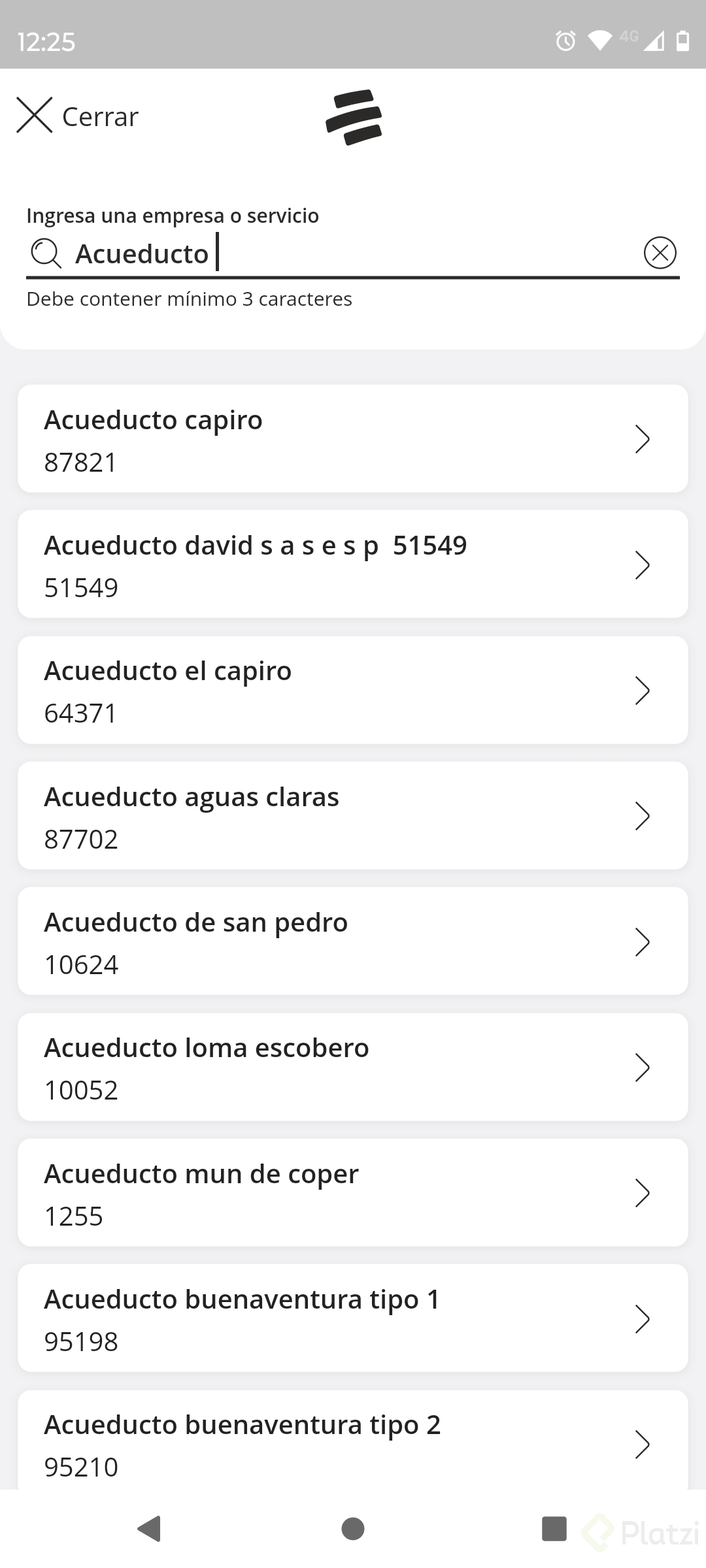
Task: Choose Acueducto el capiro 64371
Action: click(x=353, y=691)
